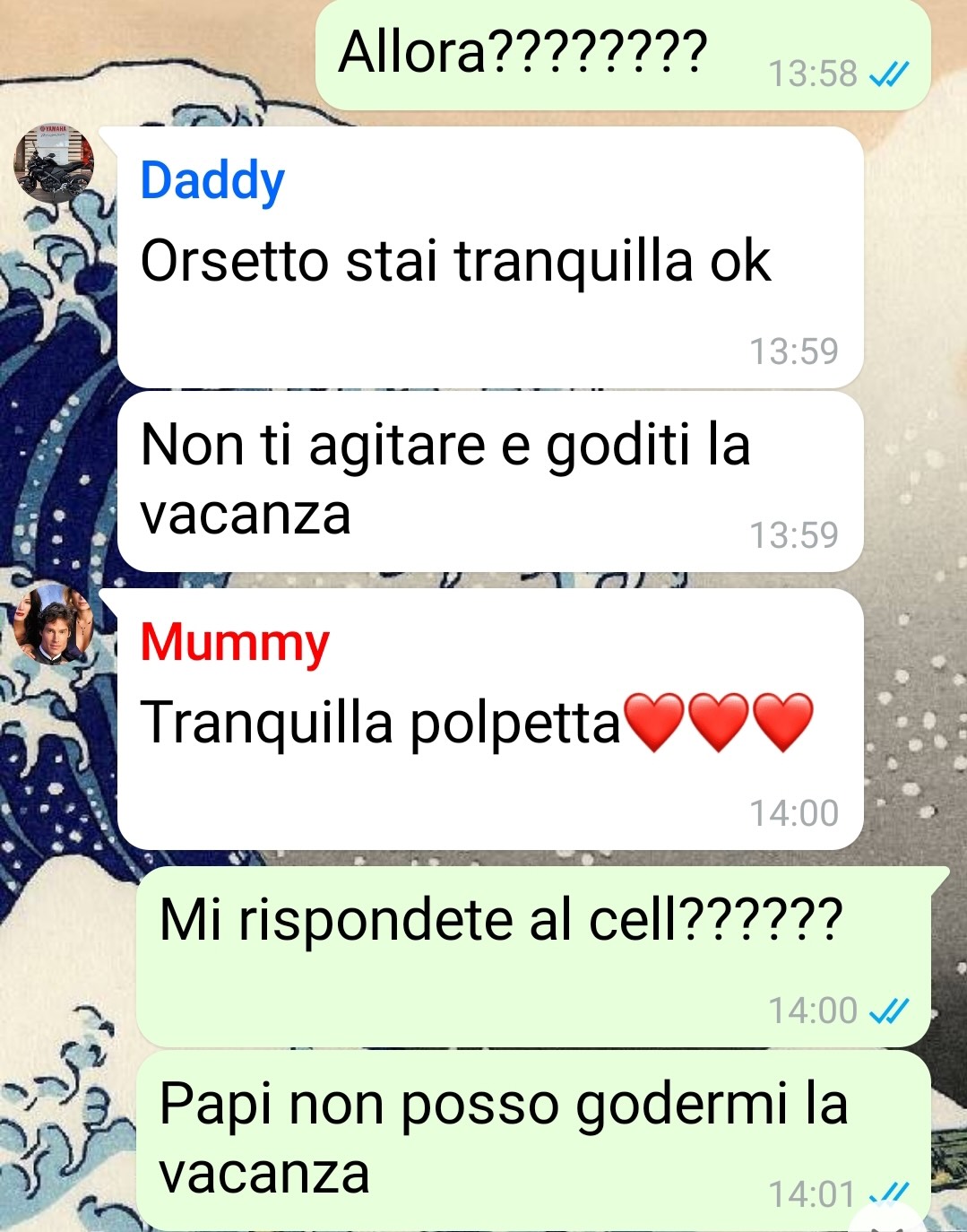This screenshot has width=967, height=1232.
Task: Jump to latest messages with scroll-down button
Action: pos(887,1223)
